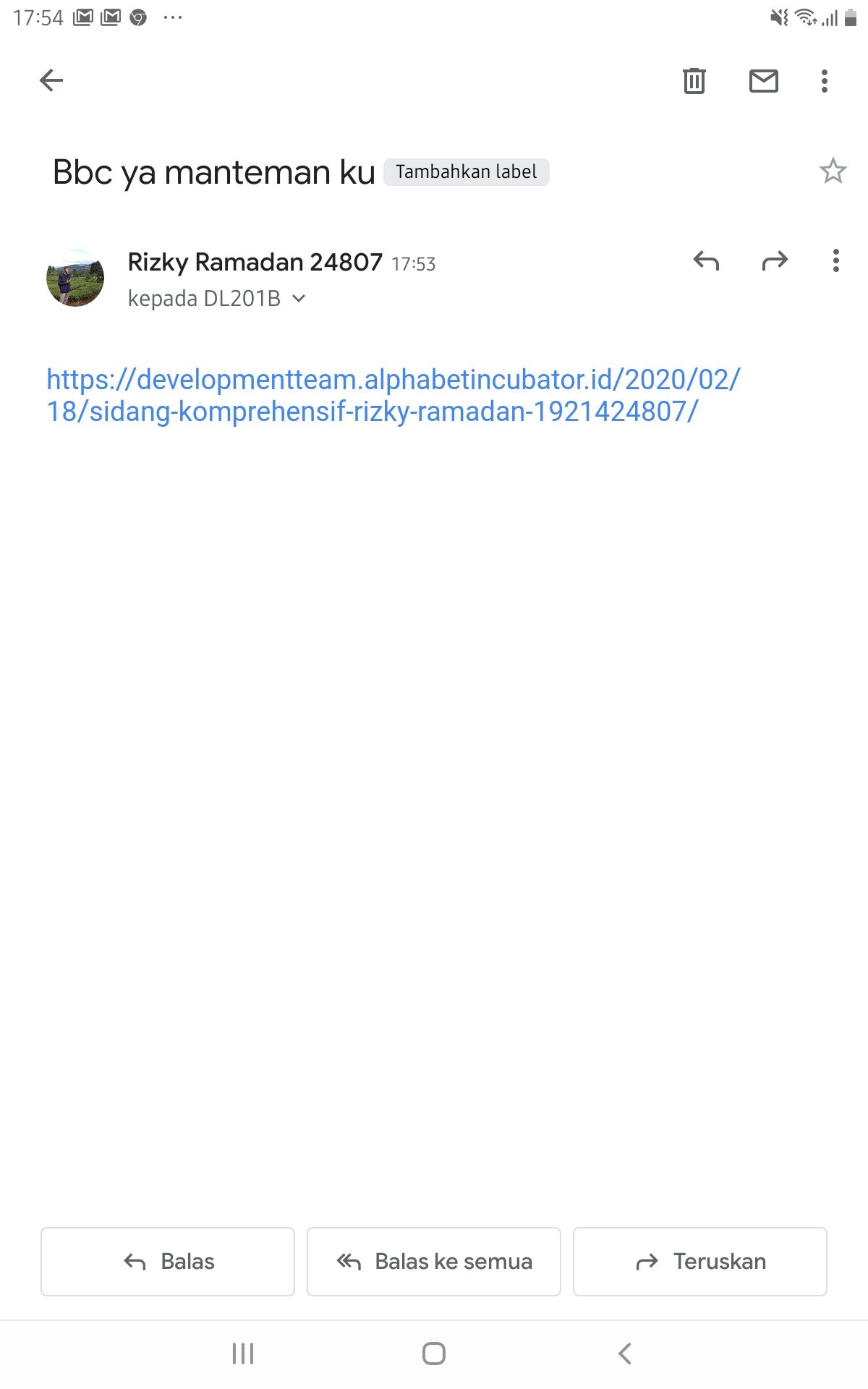
Task: Go back to the inbox list
Action: (51, 80)
